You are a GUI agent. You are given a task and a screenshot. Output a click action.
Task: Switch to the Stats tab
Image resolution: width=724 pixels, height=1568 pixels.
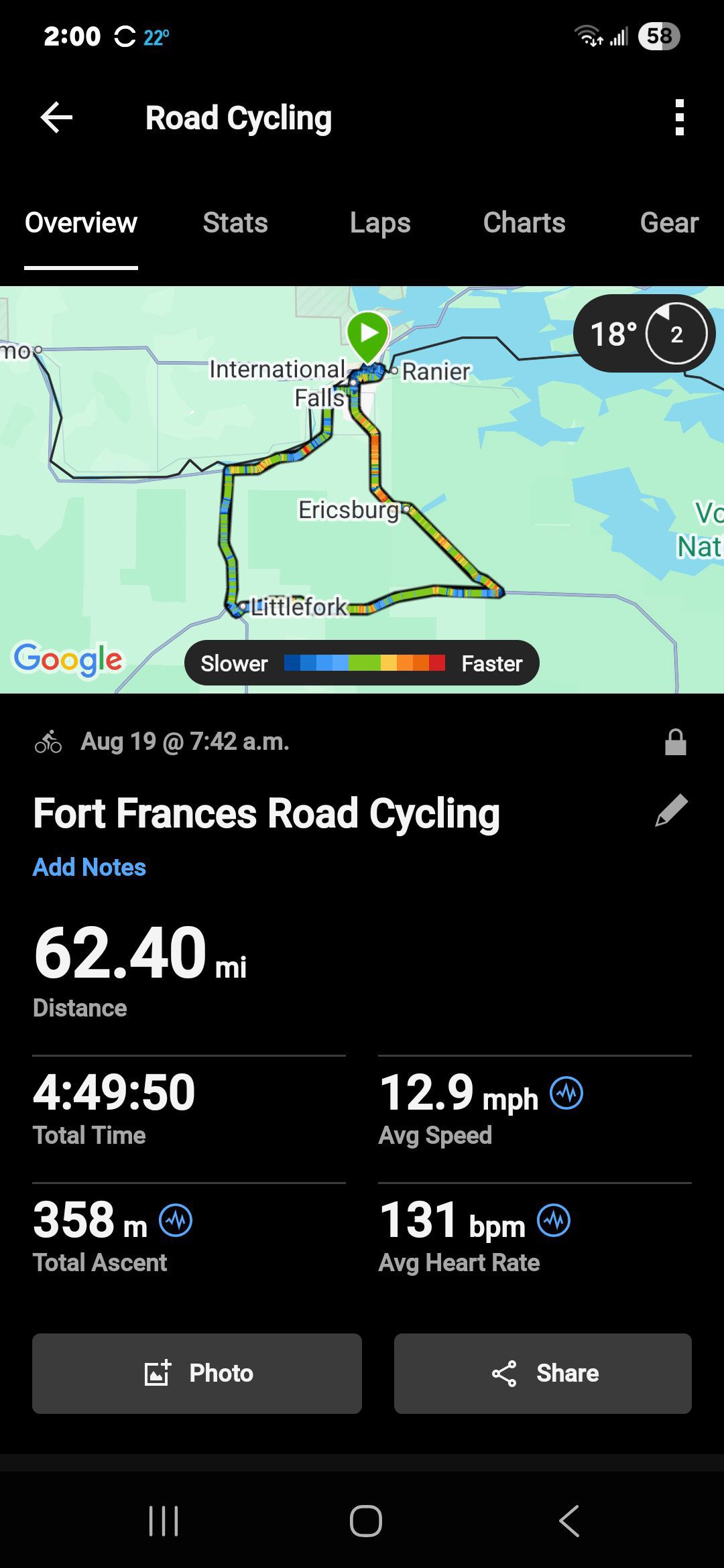pyautogui.click(x=235, y=222)
